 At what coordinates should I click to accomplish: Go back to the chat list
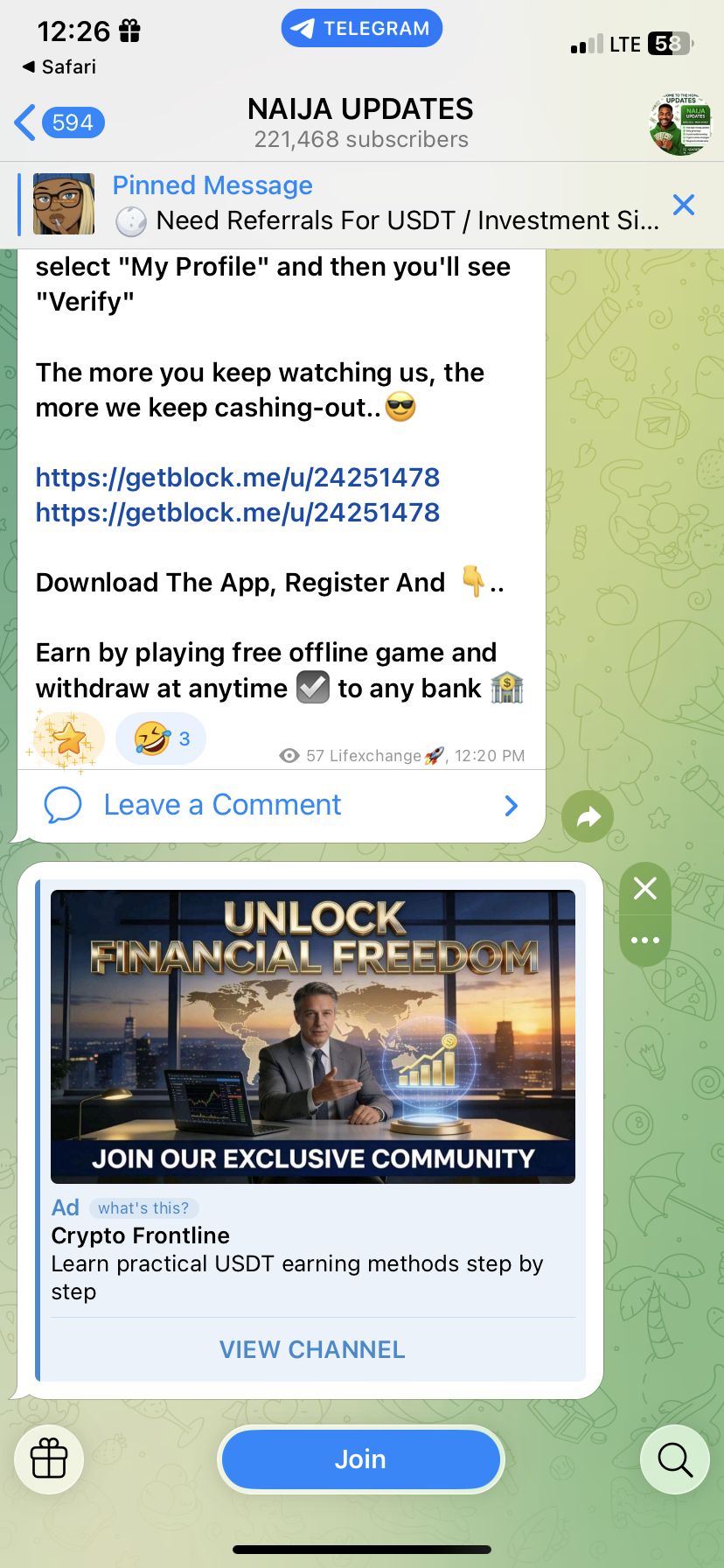click(58, 122)
